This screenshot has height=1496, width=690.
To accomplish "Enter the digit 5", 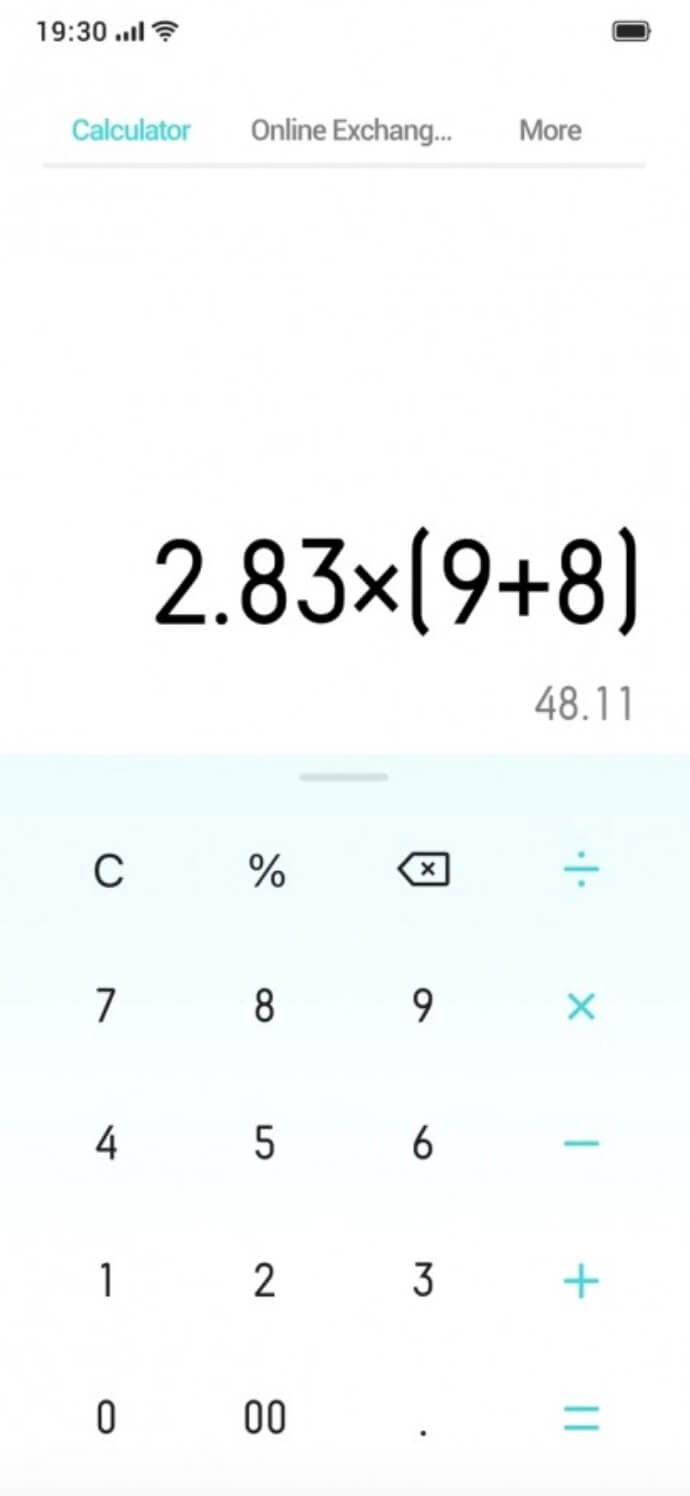I will coord(264,1143).
